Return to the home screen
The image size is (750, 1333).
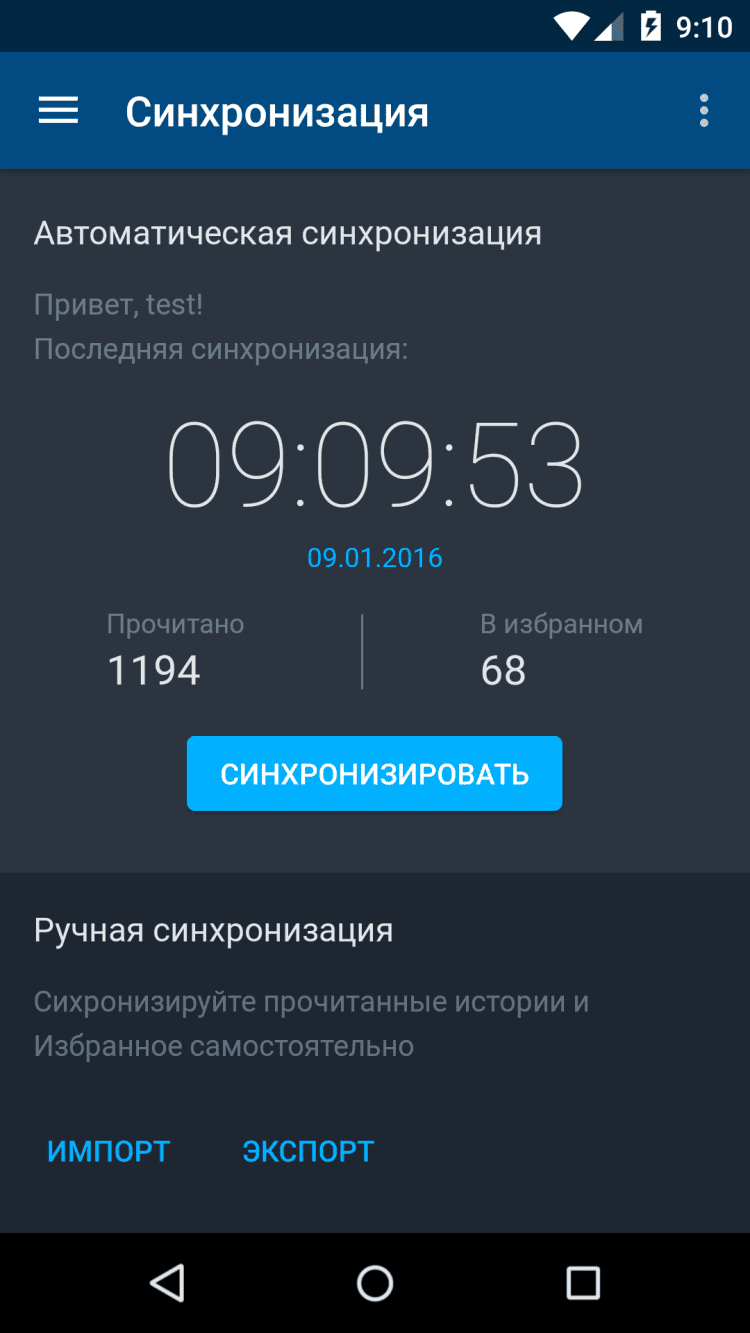375,1282
